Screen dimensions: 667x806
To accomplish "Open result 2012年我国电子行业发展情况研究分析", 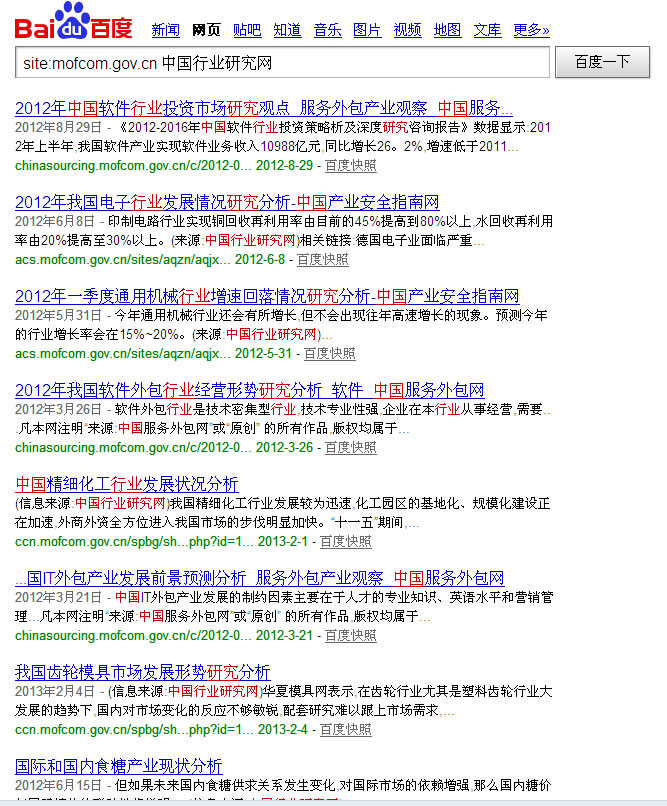I will pyautogui.click(x=227, y=202).
